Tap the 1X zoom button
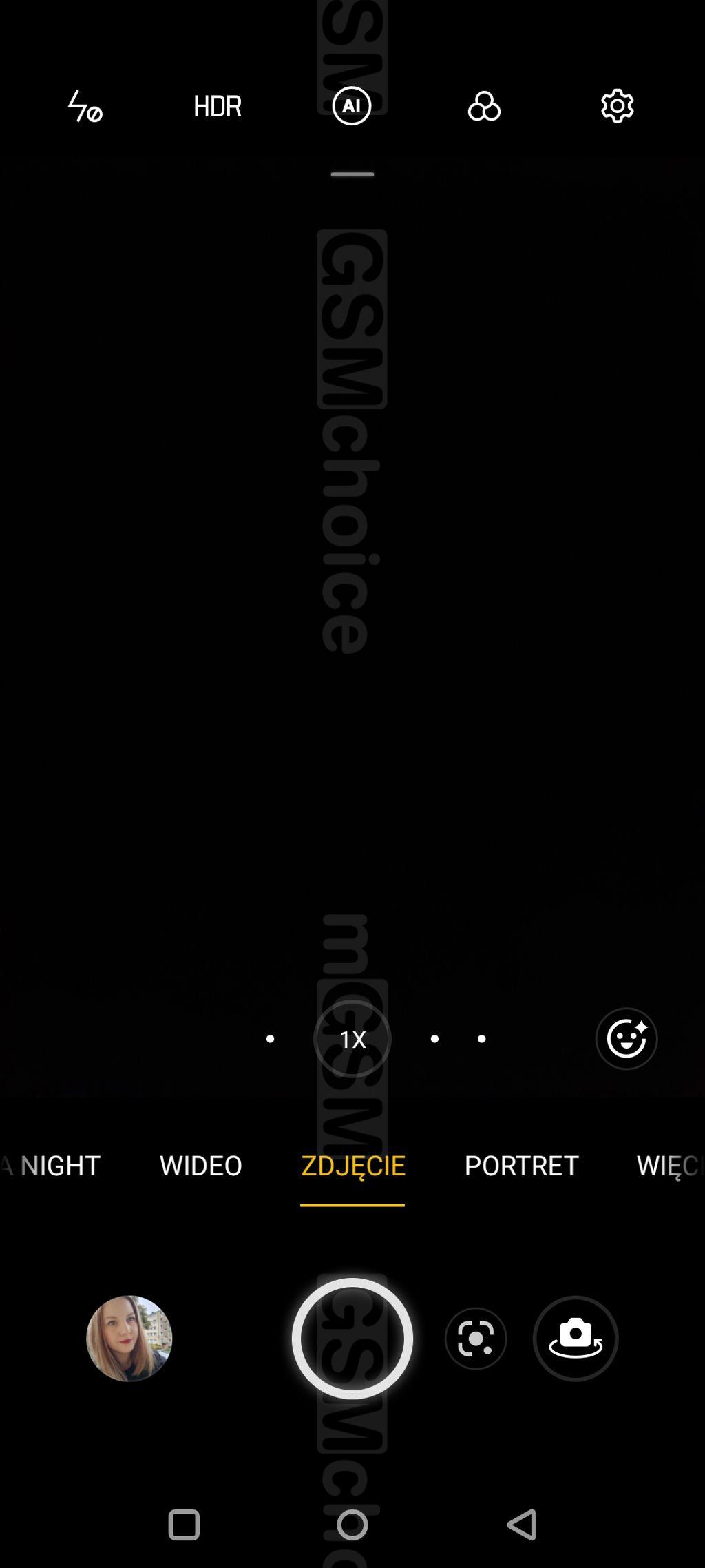 (352, 1039)
